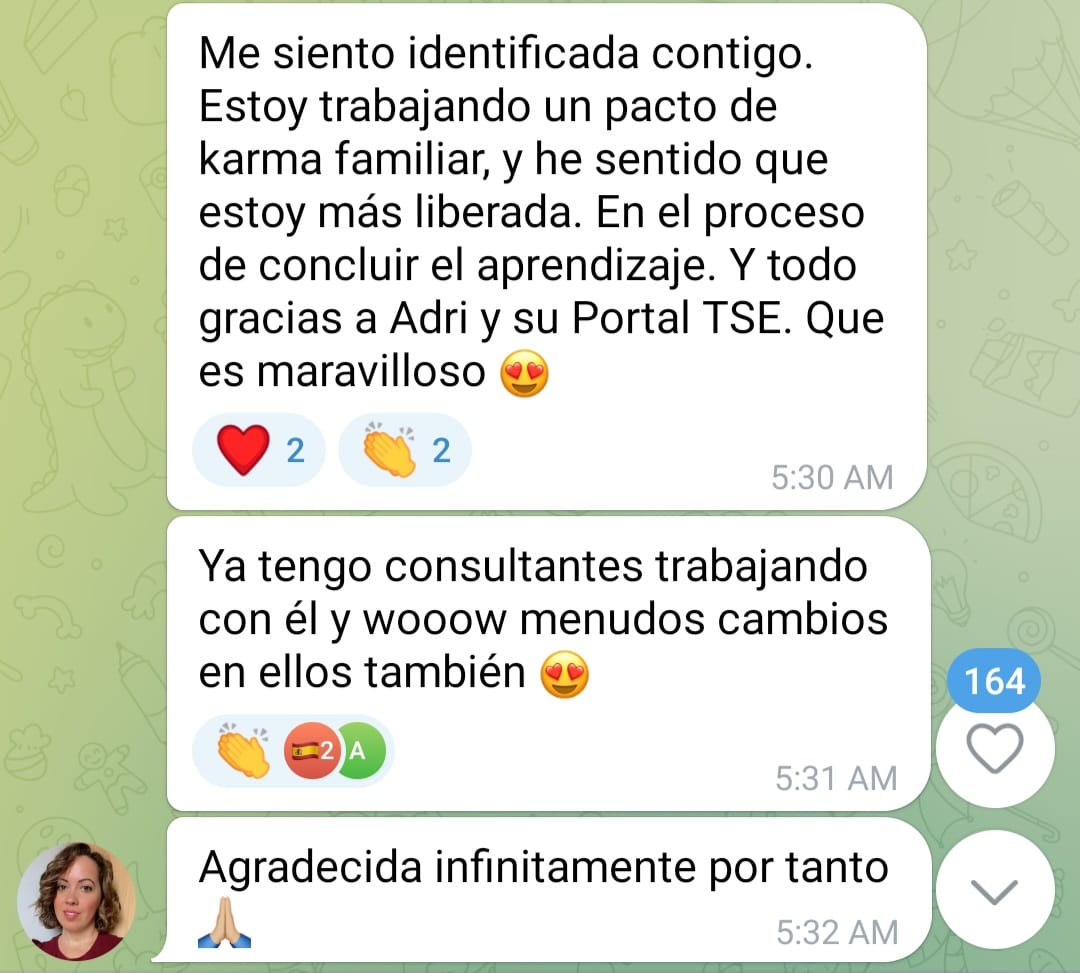Jump to the latest message with down arrow
This screenshot has width=1080, height=973.
tap(996, 890)
